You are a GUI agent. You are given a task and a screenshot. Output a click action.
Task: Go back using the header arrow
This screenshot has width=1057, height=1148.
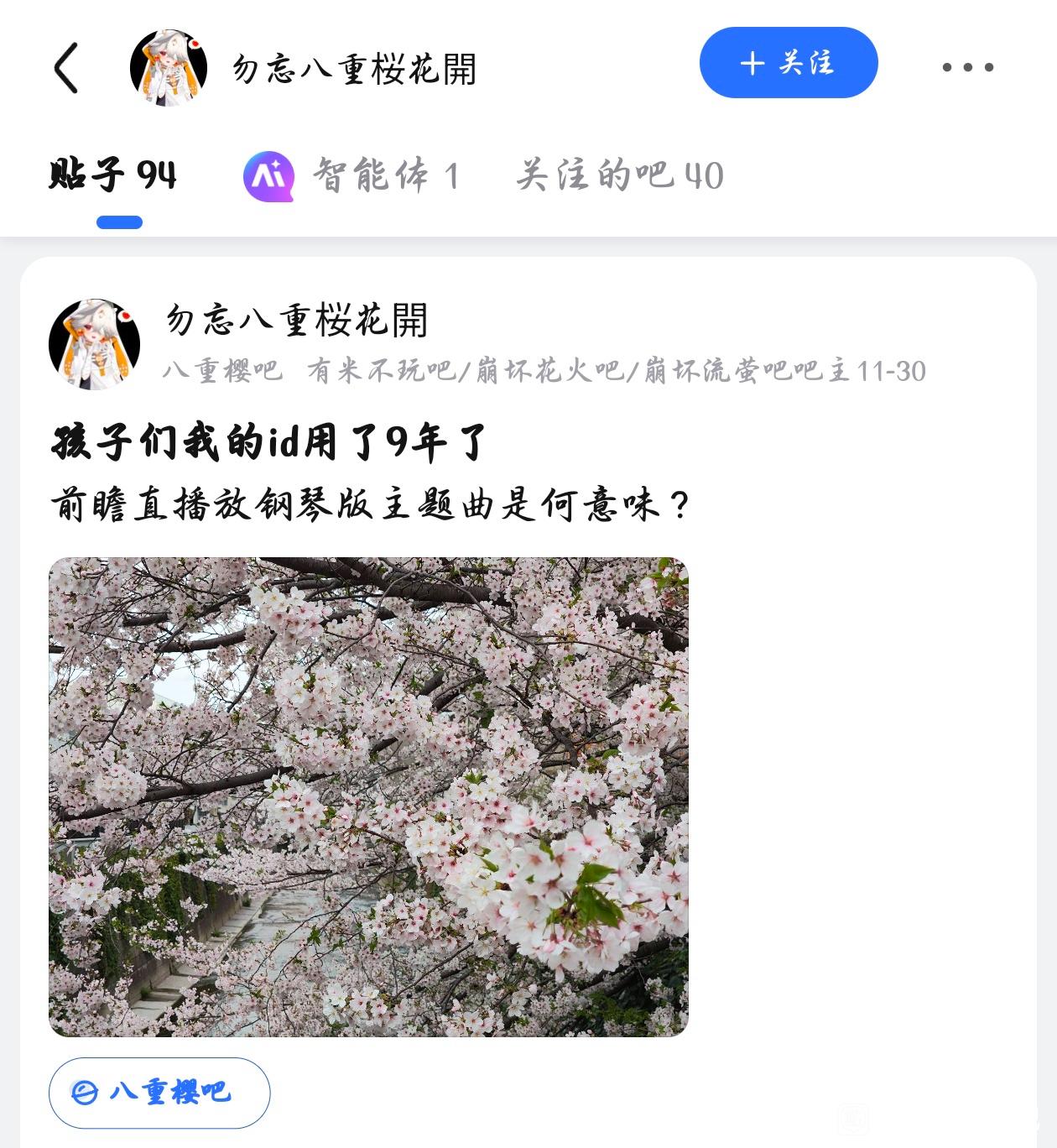pos(67,67)
